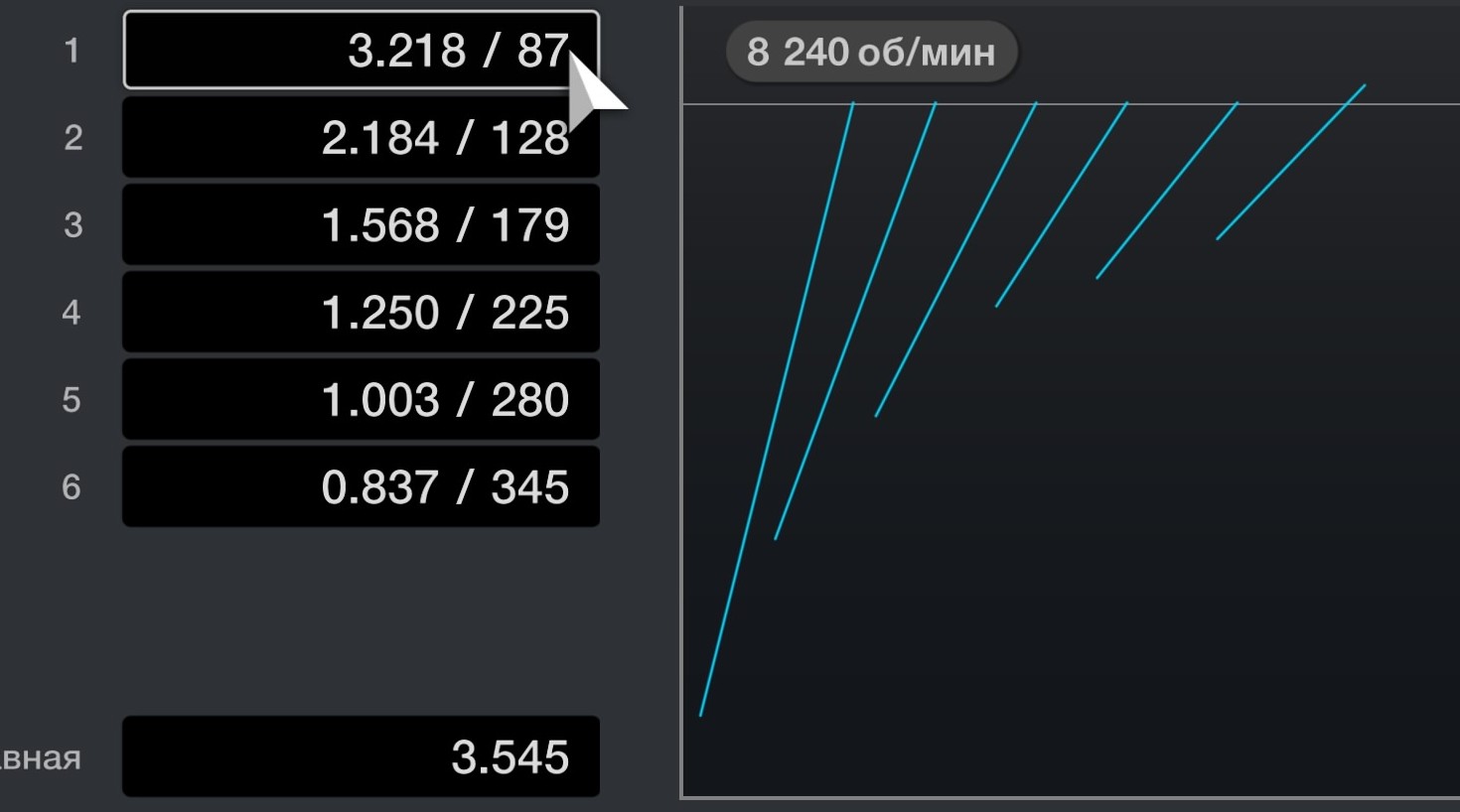Viewport: 1460px width, 812px height.
Task: Edit gear 2 ratio field 2.184
Action: [x=361, y=138]
